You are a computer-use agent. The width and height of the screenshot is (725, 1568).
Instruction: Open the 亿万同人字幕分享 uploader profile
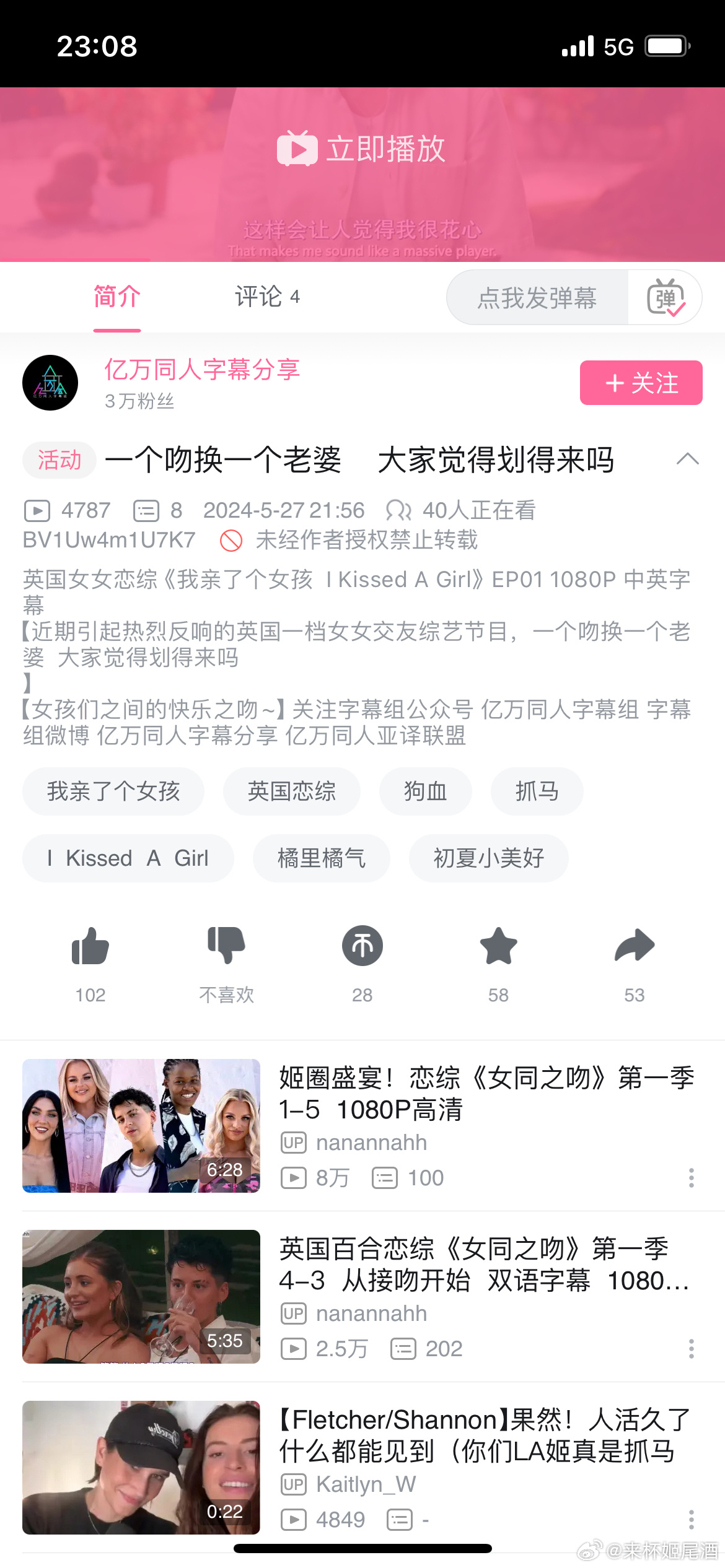pos(201,370)
